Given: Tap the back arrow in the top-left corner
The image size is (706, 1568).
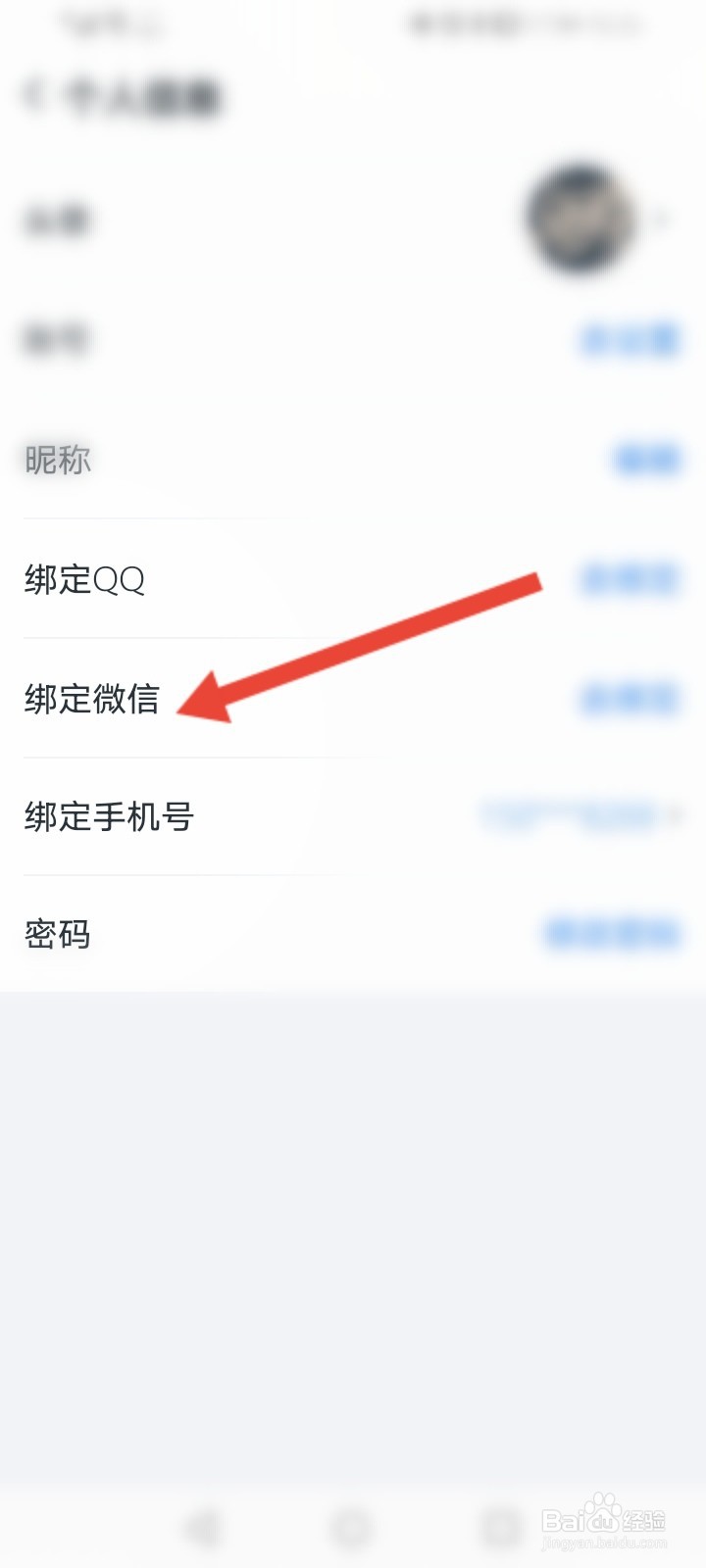Looking at the screenshot, I should tap(32, 96).
